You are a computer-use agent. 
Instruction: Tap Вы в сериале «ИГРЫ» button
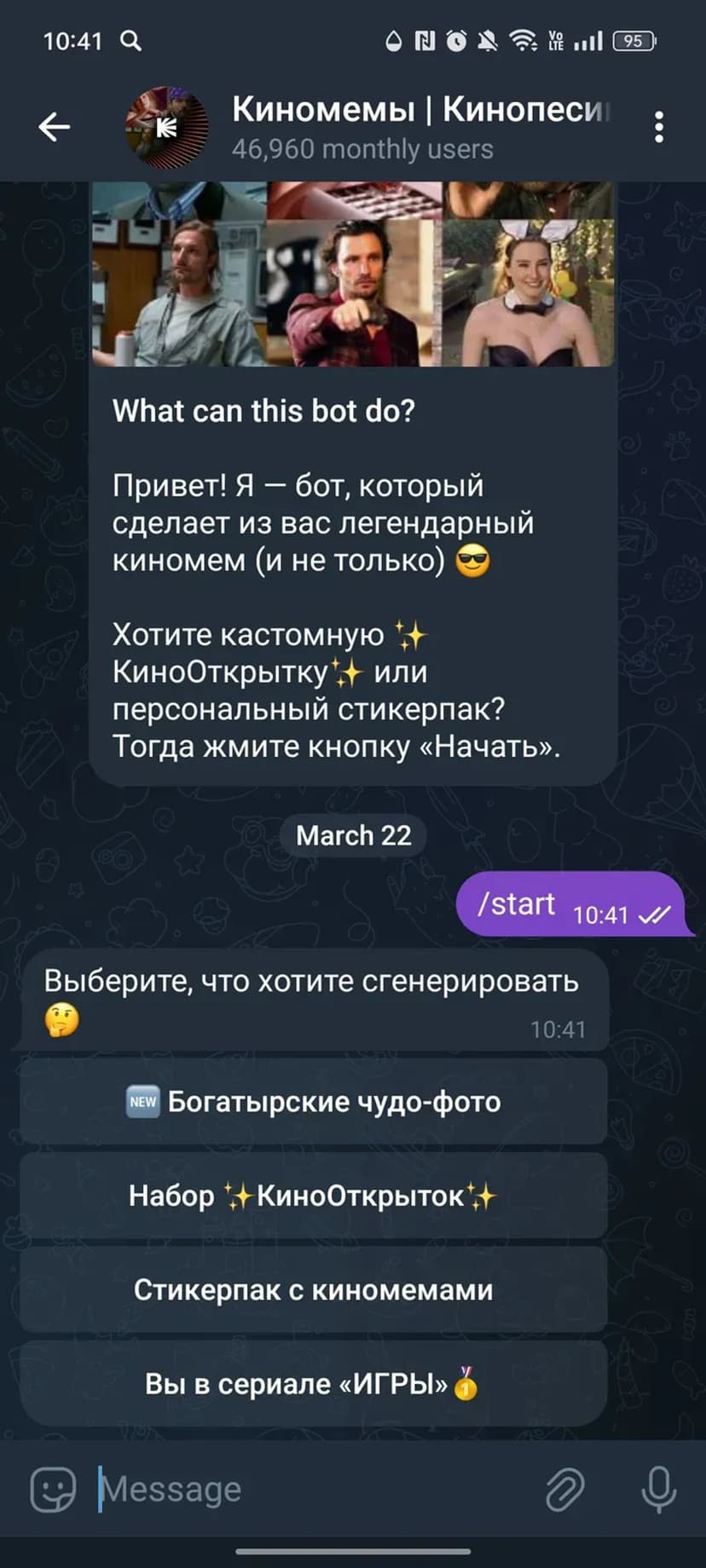pos(313,1383)
